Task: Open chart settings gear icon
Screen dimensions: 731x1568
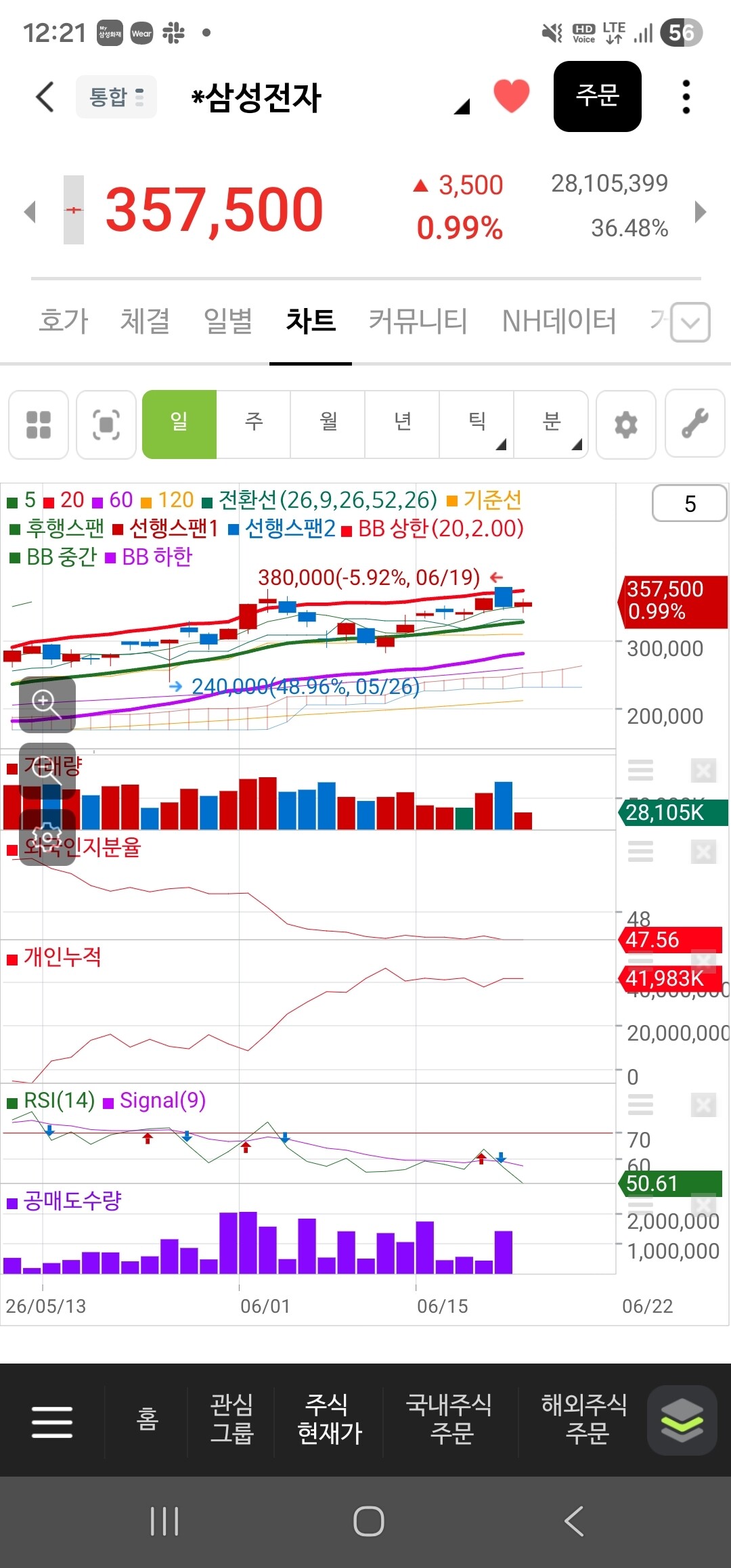Action: [626, 424]
